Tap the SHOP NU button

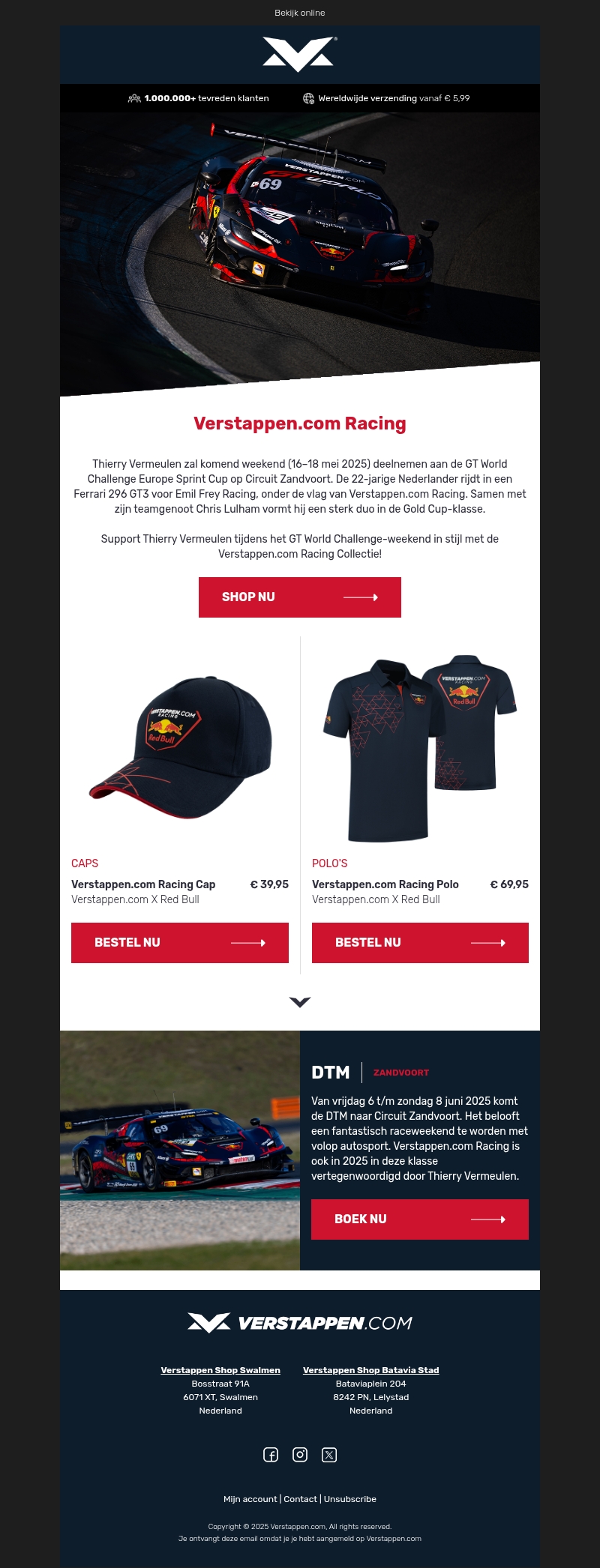coord(299,597)
